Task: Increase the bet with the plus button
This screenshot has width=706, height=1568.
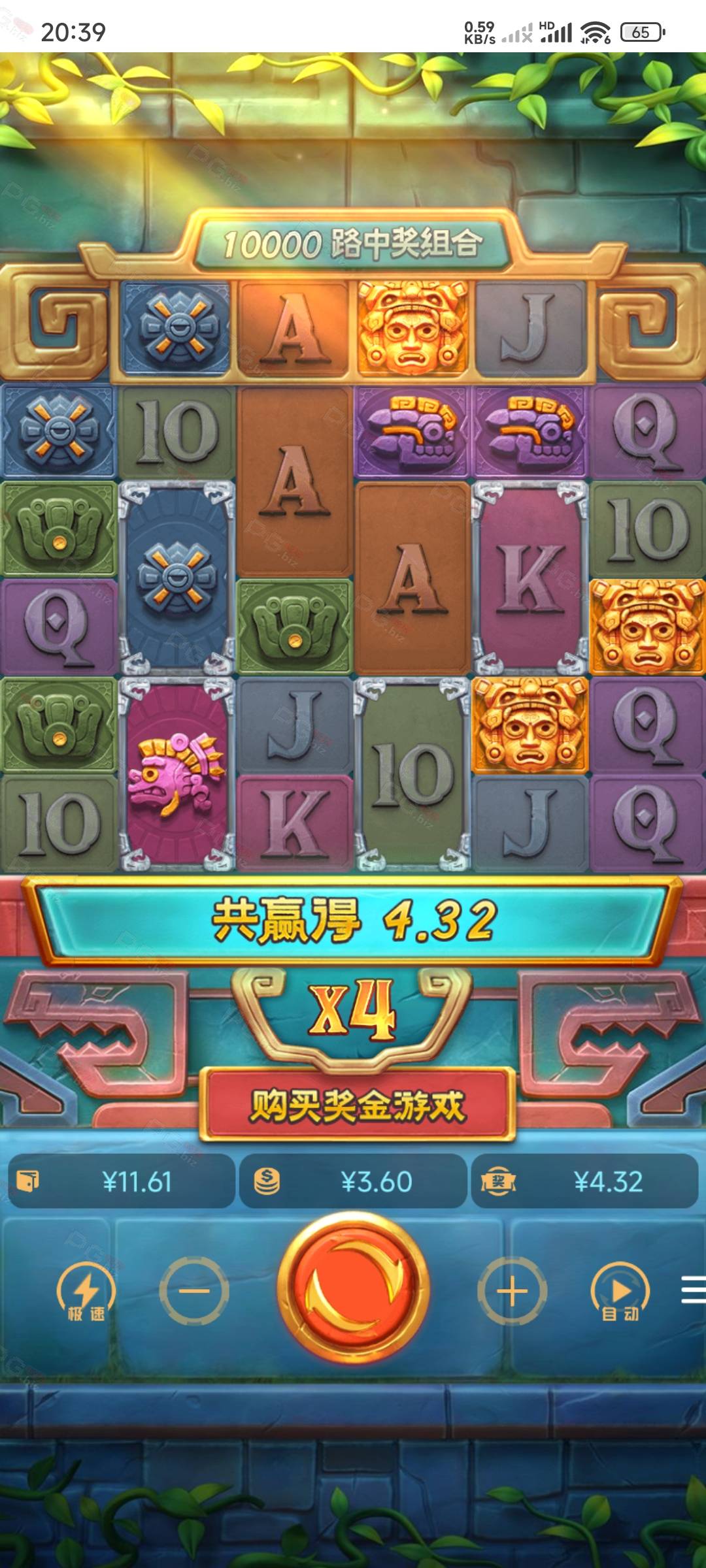Action: click(512, 1291)
